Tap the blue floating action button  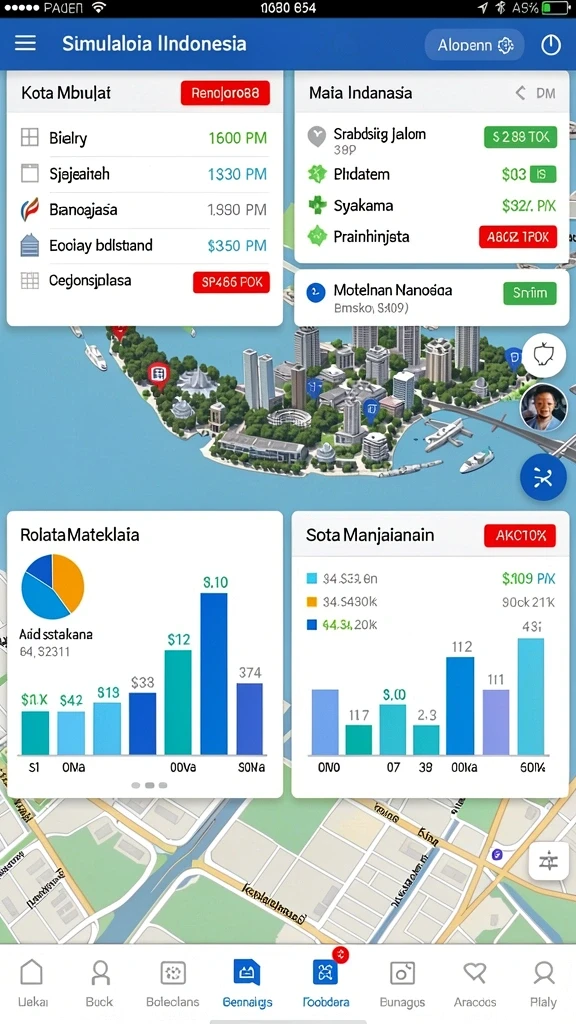coord(543,479)
